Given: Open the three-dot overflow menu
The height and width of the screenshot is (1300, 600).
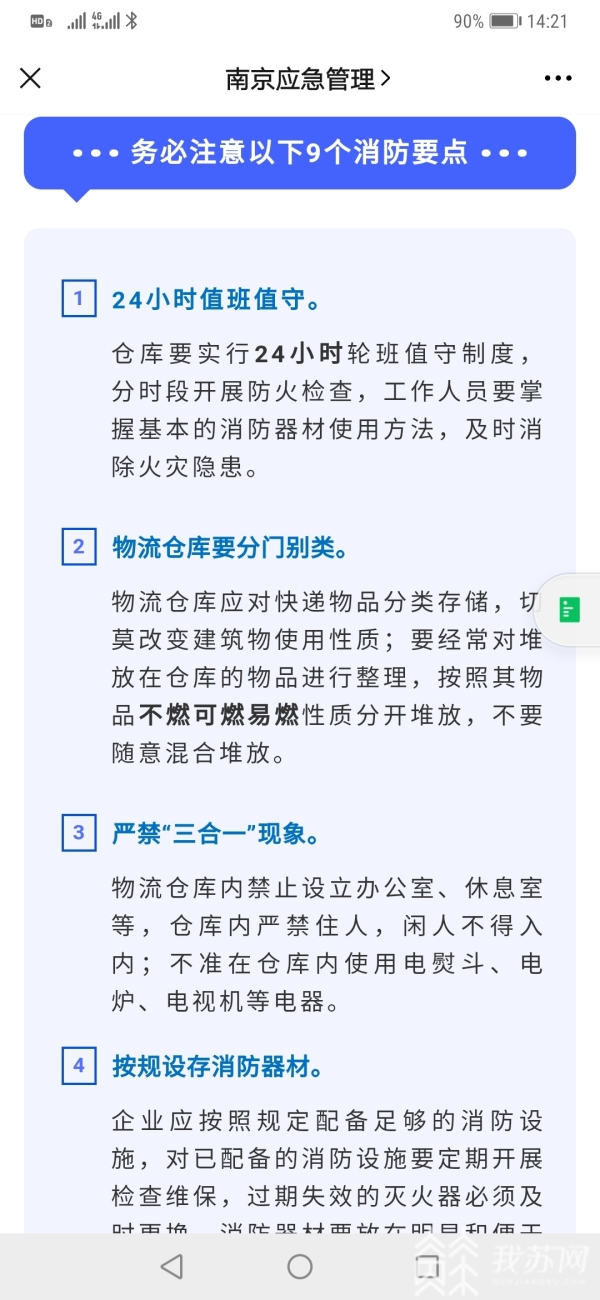Looking at the screenshot, I should coord(558,78).
